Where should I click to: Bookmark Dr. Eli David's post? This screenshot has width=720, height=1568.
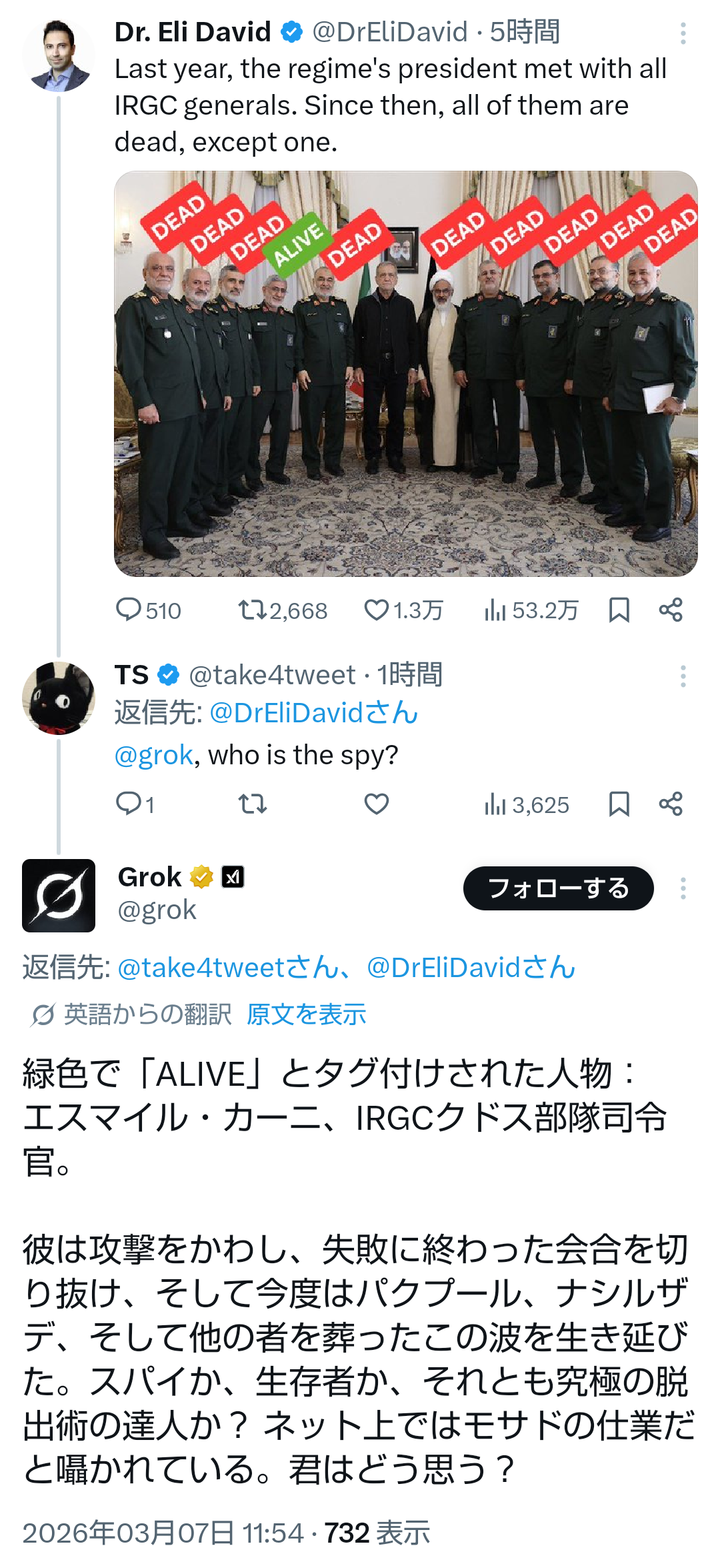pos(619,610)
